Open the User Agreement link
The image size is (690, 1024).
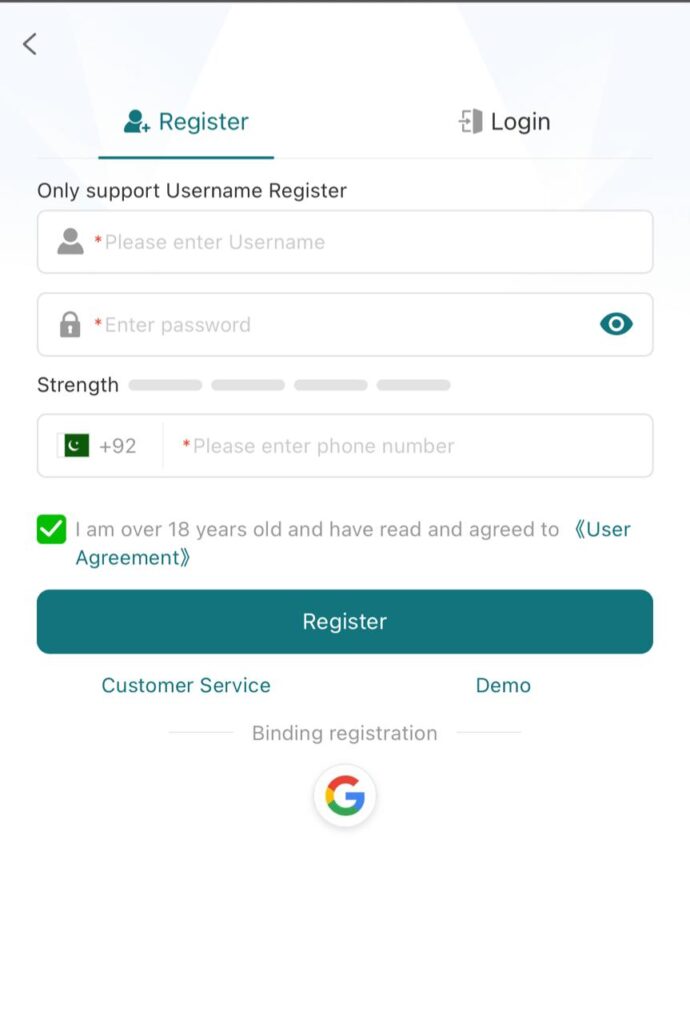pyautogui.click(x=600, y=530)
